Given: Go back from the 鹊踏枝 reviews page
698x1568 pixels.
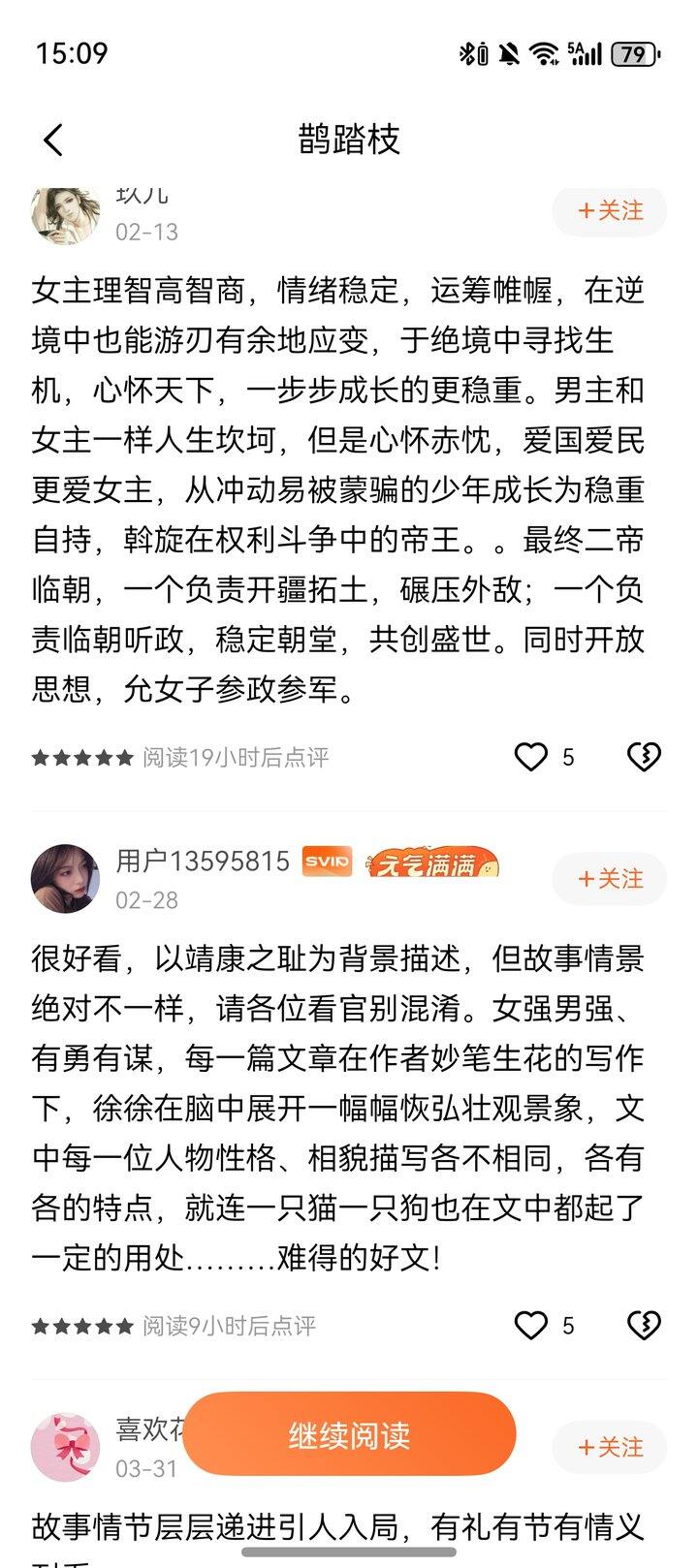Looking at the screenshot, I should click(x=53, y=141).
